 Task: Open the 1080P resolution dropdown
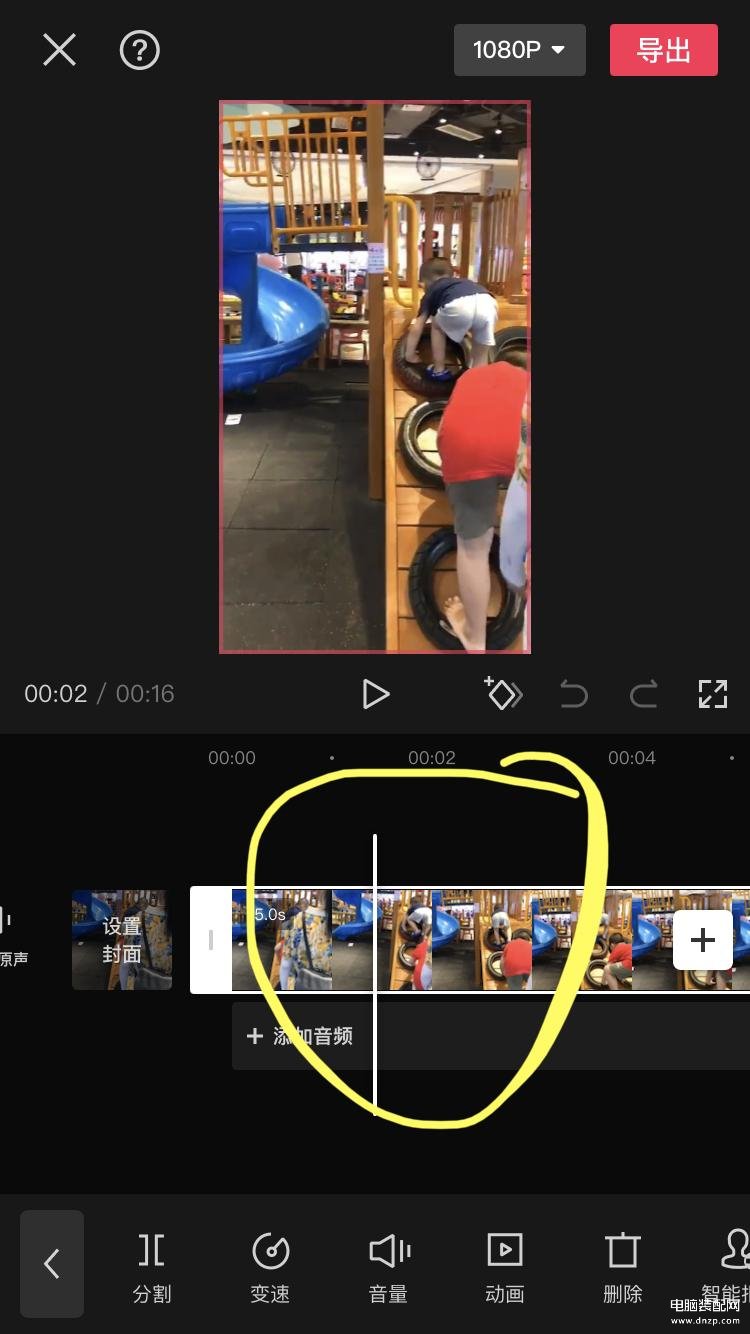coord(519,50)
